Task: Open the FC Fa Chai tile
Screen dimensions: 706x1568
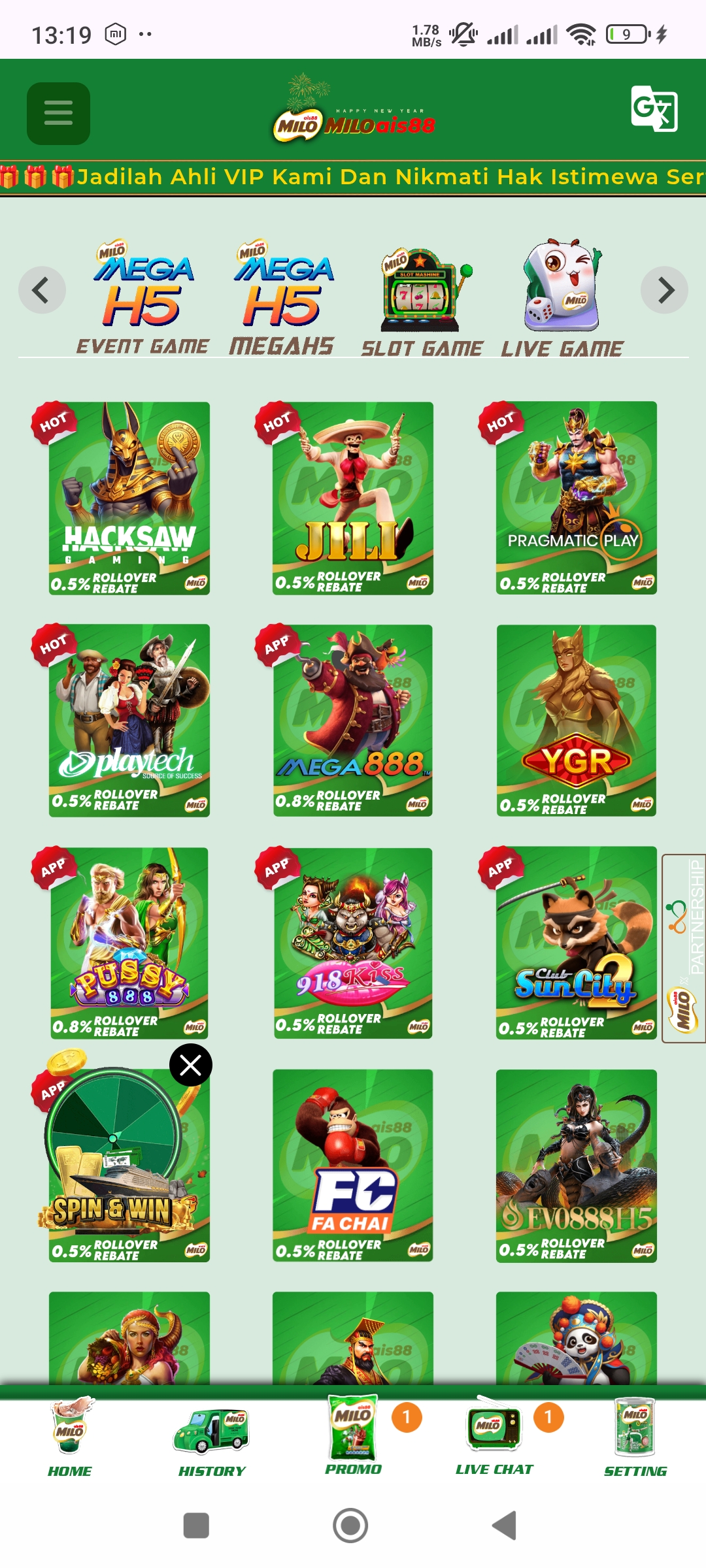Action: (x=352, y=1165)
